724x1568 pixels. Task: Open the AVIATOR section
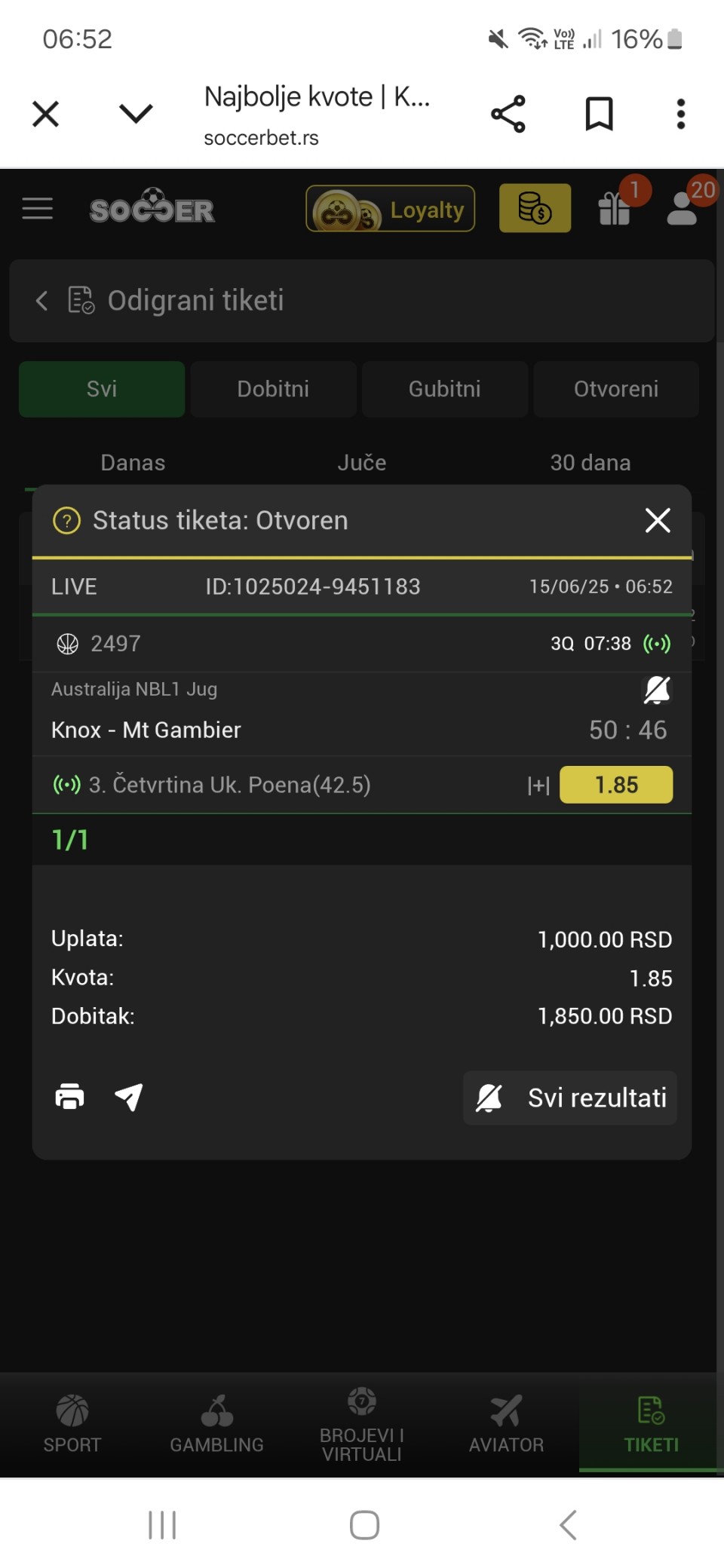506,1424
